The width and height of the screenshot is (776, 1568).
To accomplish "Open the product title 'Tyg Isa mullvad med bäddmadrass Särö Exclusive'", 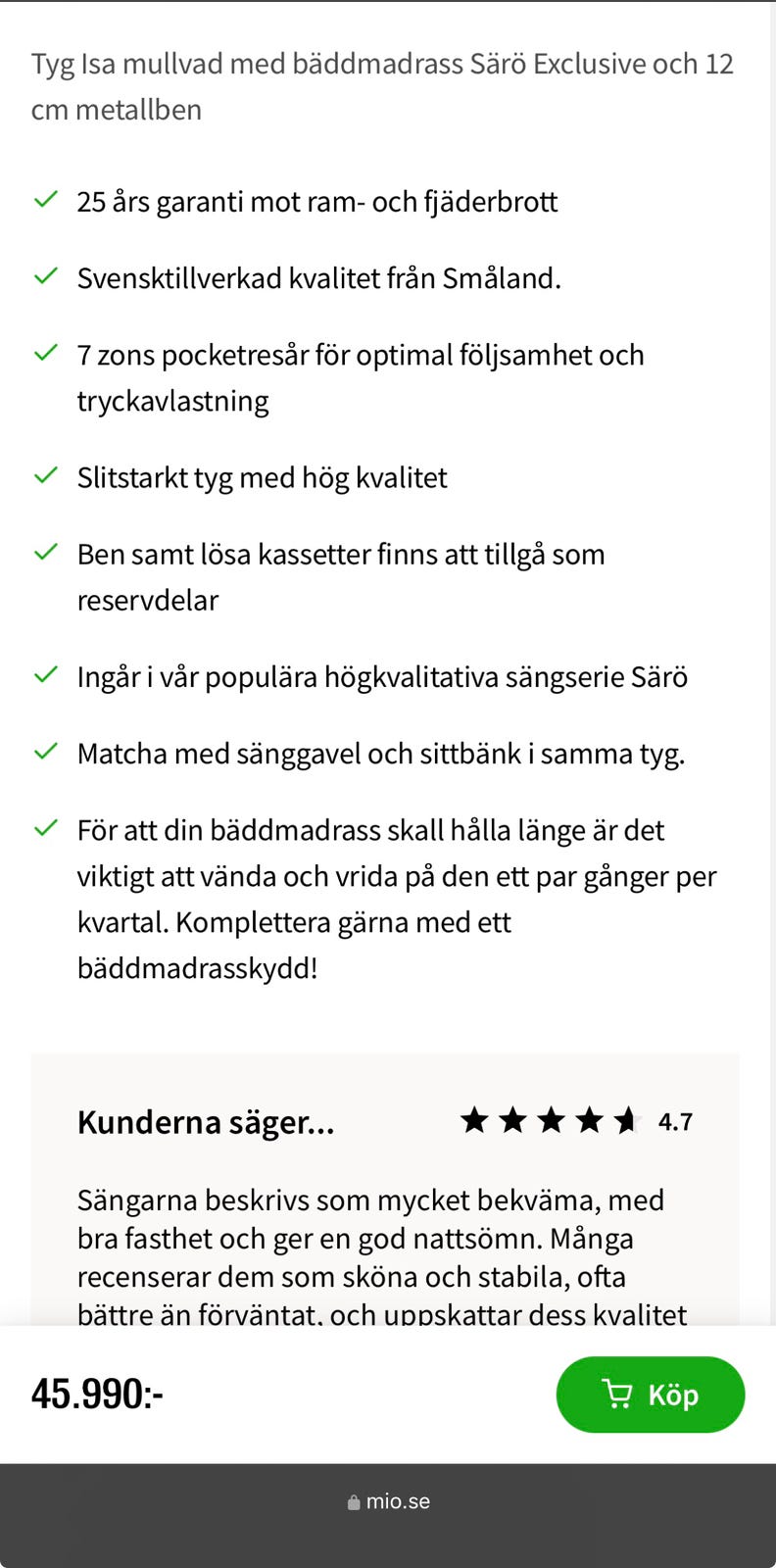I will click(x=382, y=86).
